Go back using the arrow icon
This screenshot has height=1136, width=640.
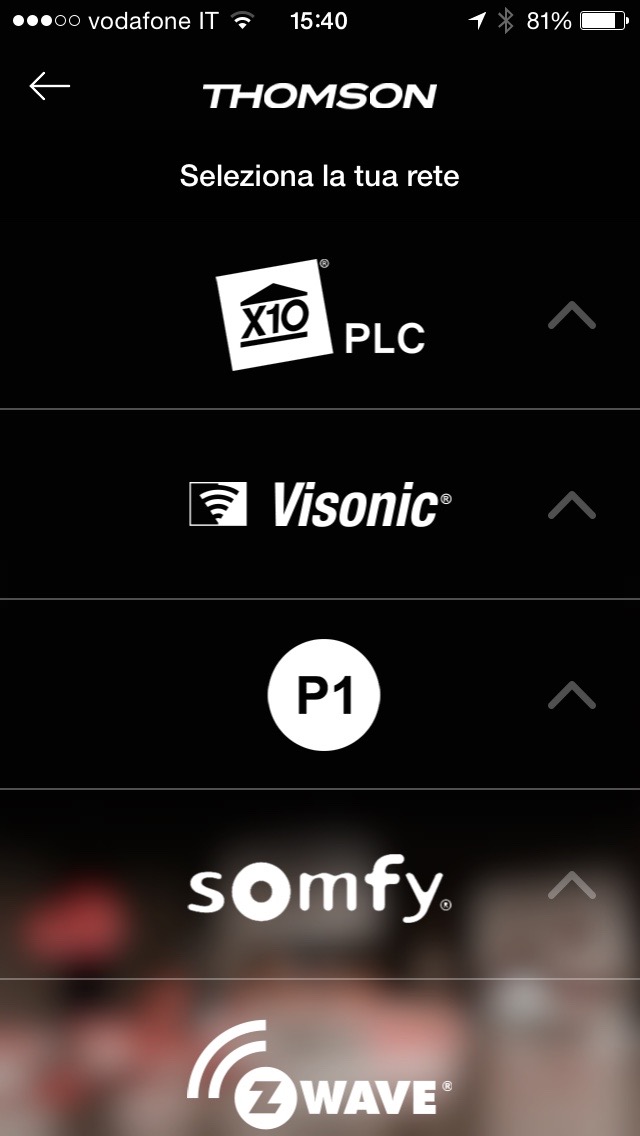click(x=50, y=87)
